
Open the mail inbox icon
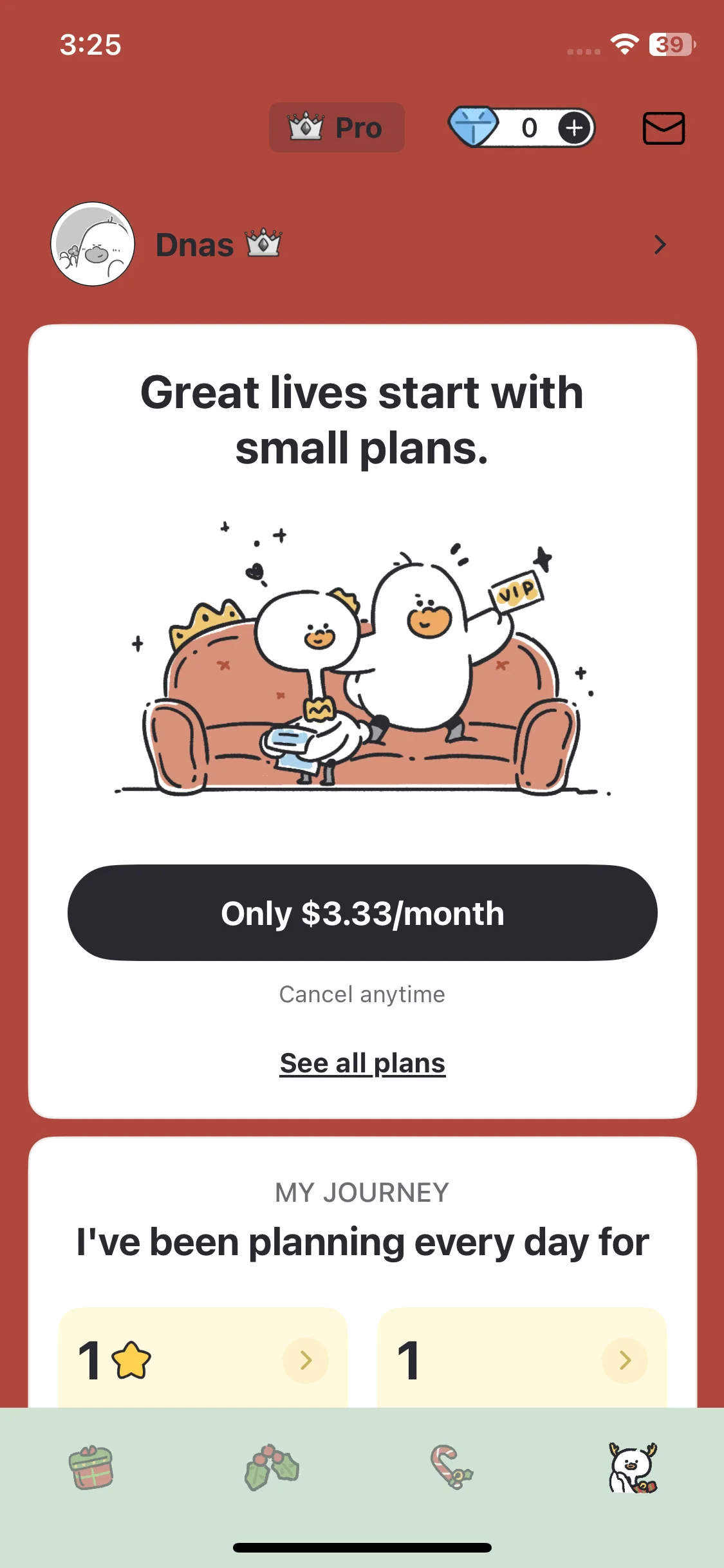pos(664,128)
